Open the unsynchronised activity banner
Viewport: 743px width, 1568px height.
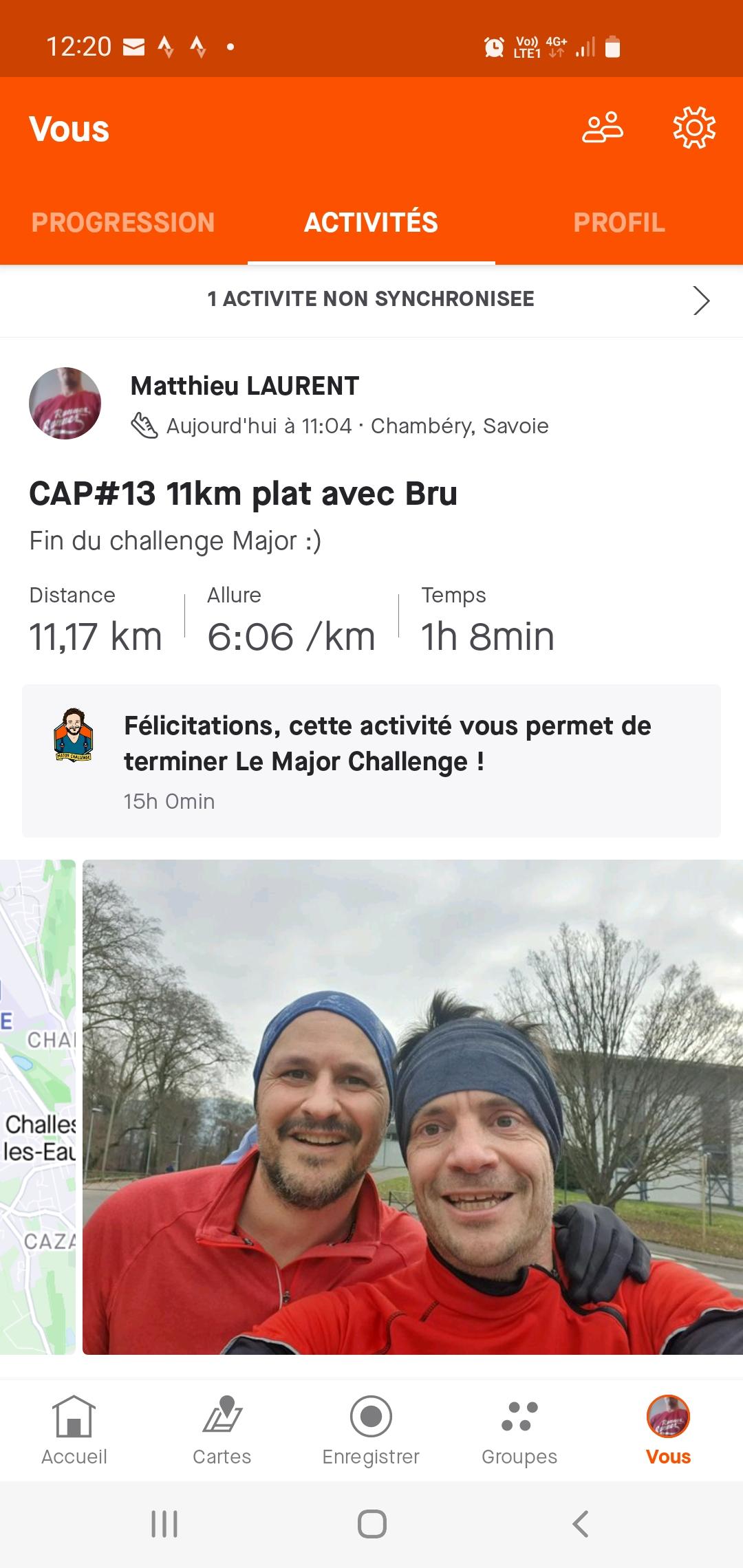coord(371,299)
